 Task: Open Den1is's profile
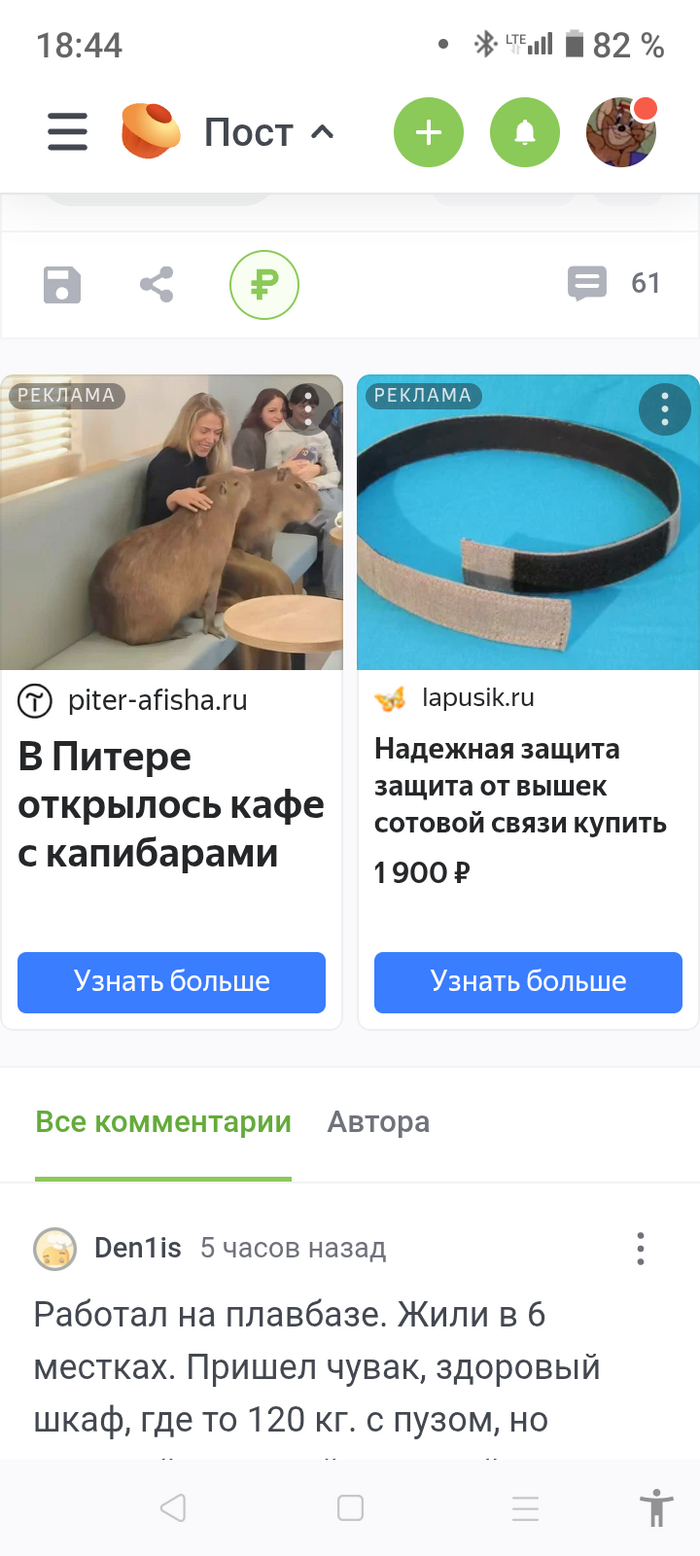pyautogui.click(x=137, y=1248)
